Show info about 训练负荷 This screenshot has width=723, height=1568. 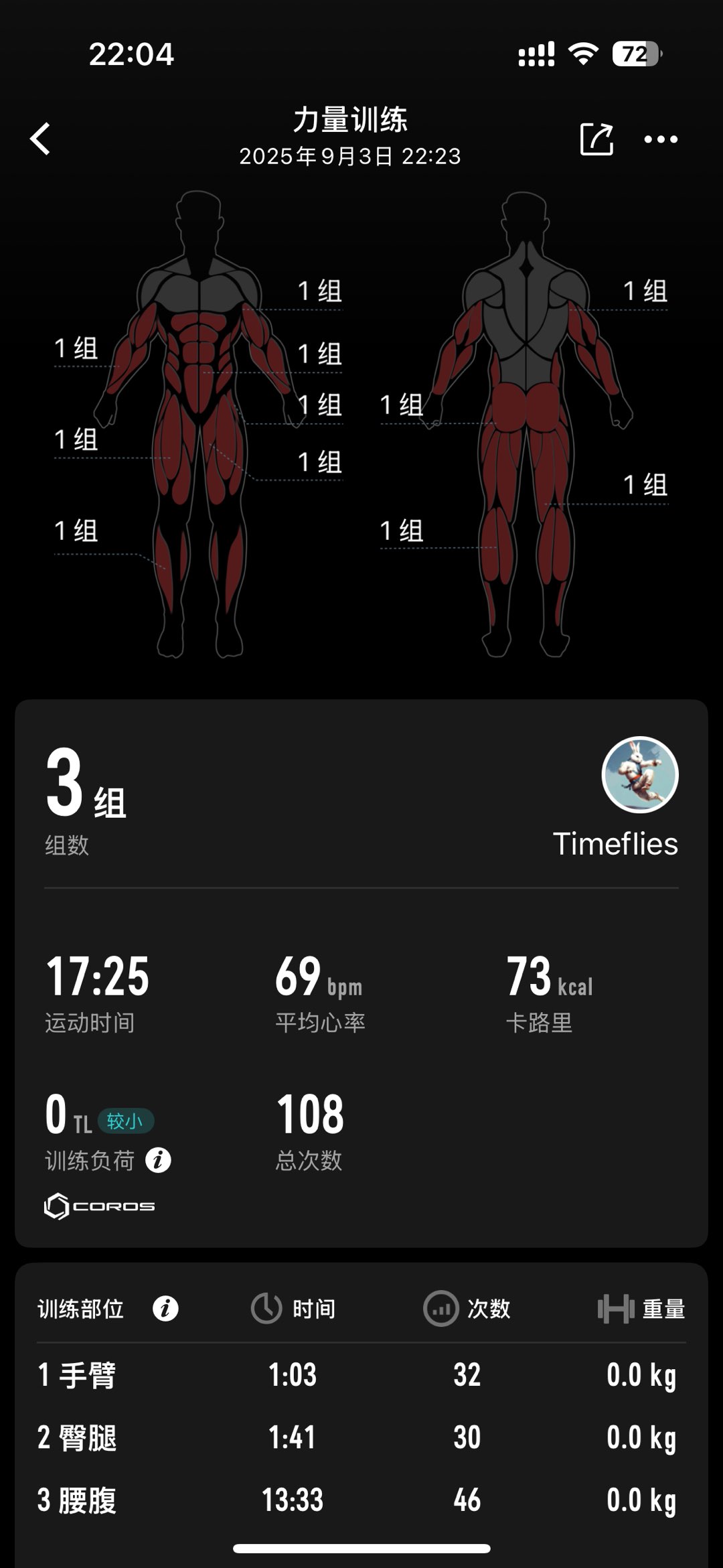click(x=158, y=1160)
